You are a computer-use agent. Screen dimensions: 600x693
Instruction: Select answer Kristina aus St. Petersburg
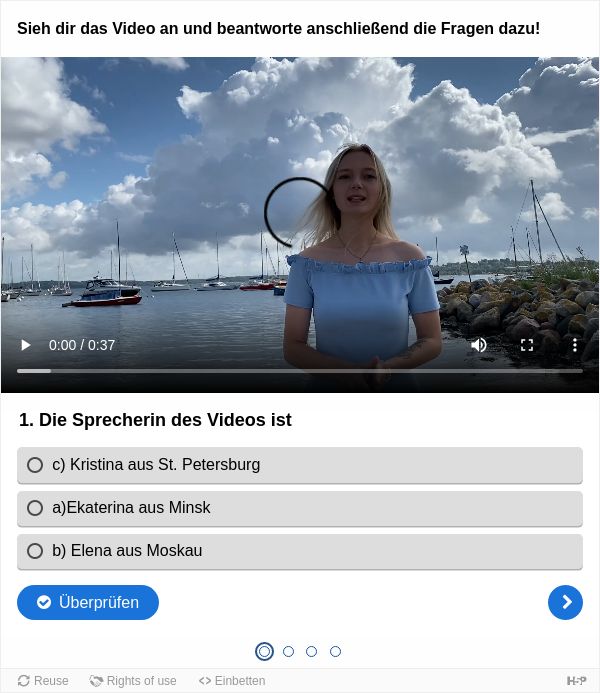point(300,465)
